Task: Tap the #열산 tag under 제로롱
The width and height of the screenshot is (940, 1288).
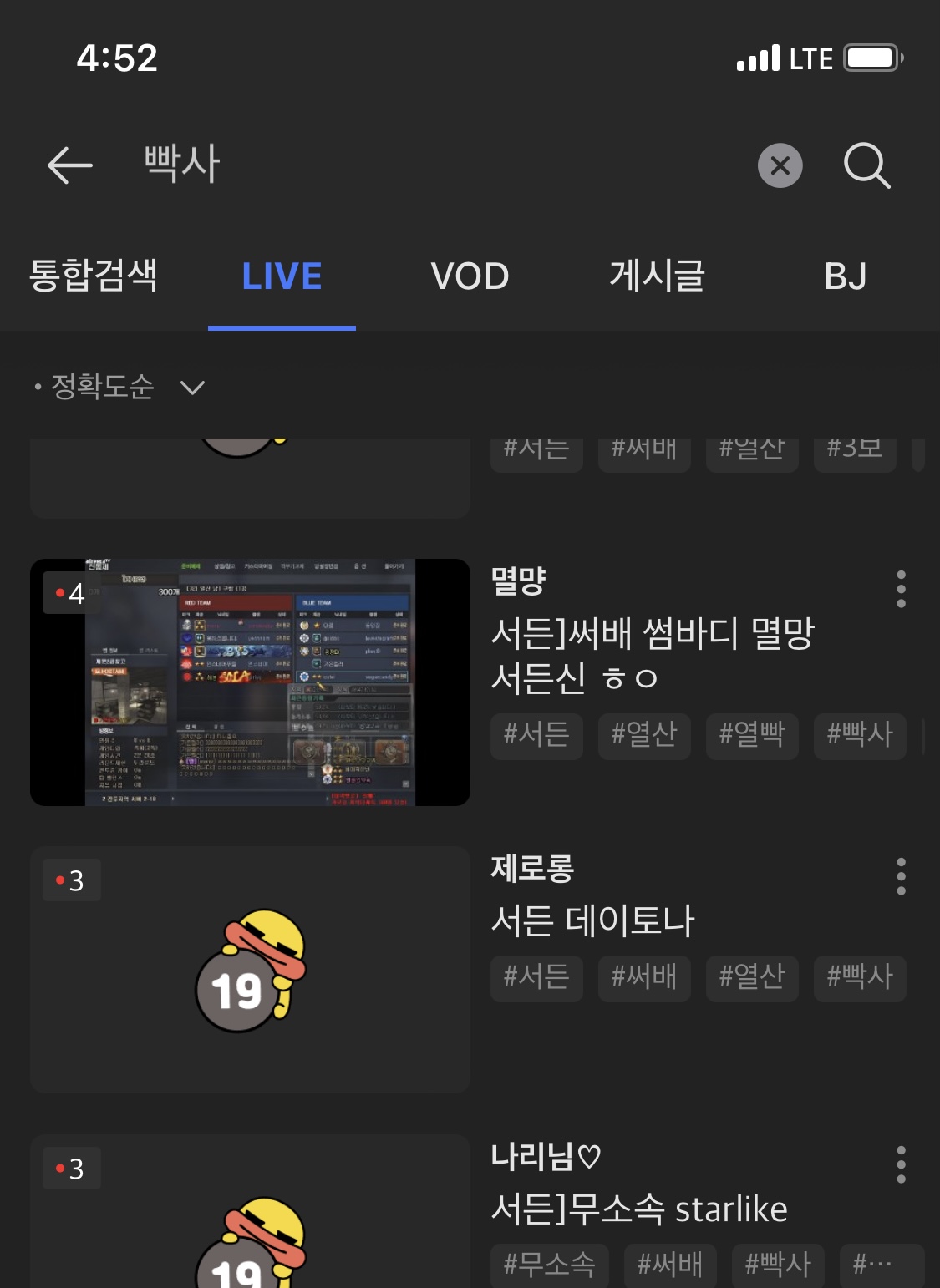Action: [x=752, y=977]
